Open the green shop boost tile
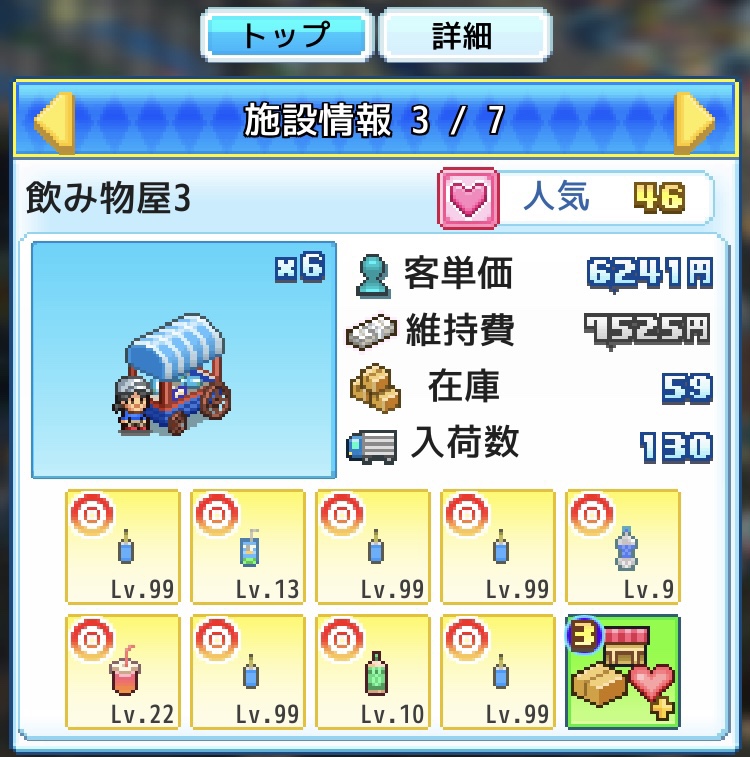 [623, 671]
